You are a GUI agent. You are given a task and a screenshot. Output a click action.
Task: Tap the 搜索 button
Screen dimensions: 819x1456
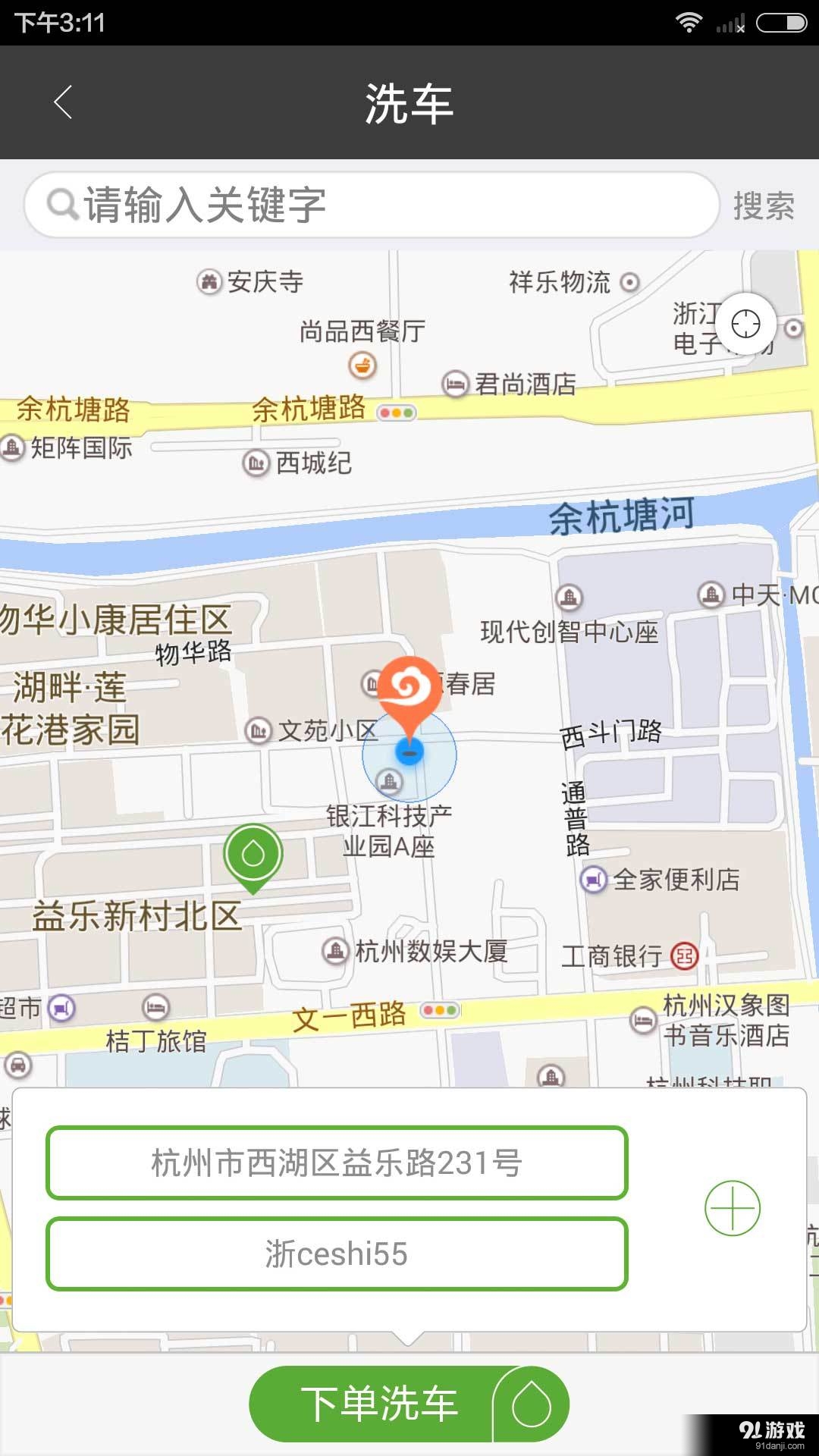pyautogui.click(x=763, y=206)
